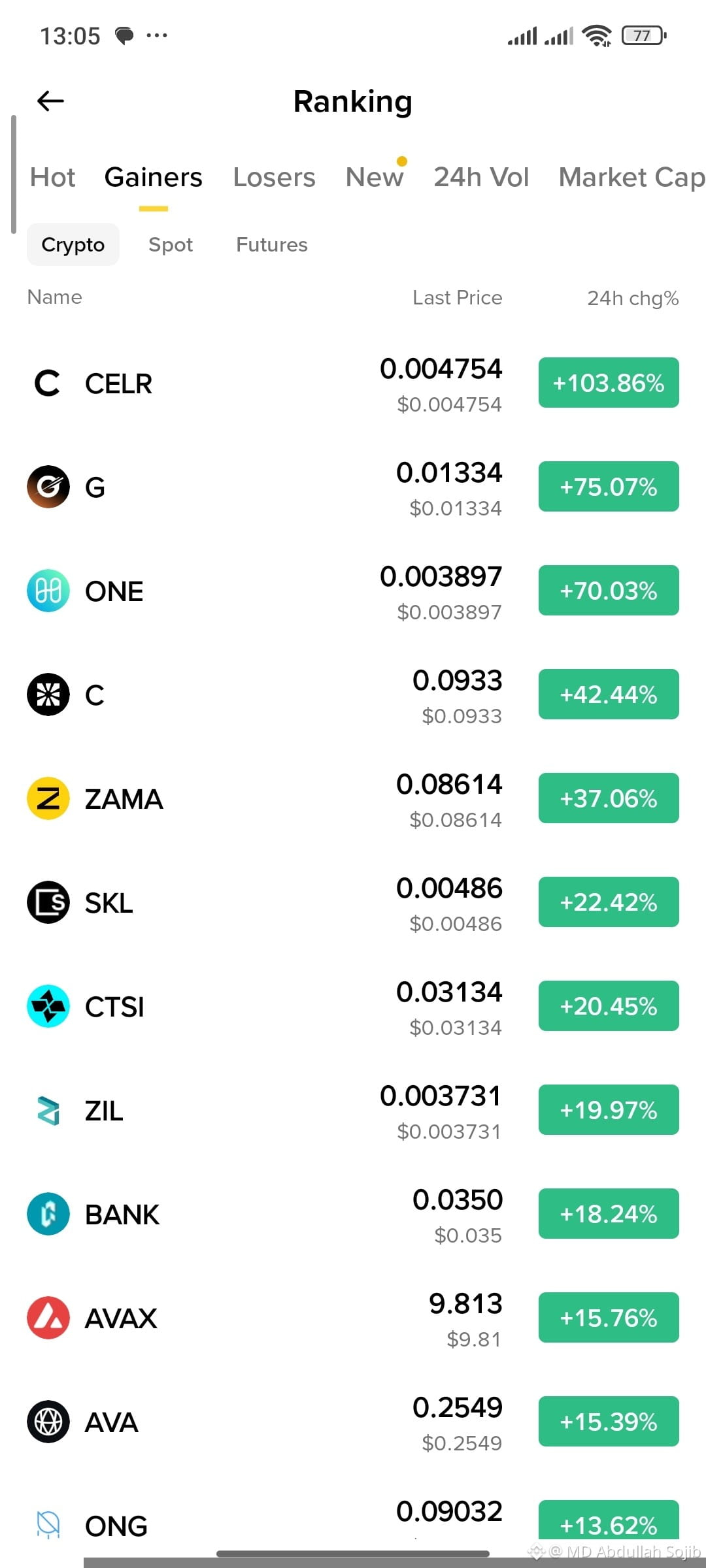The width and height of the screenshot is (706, 1568).
Task: Sort by Last Price column
Action: (x=458, y=298)
